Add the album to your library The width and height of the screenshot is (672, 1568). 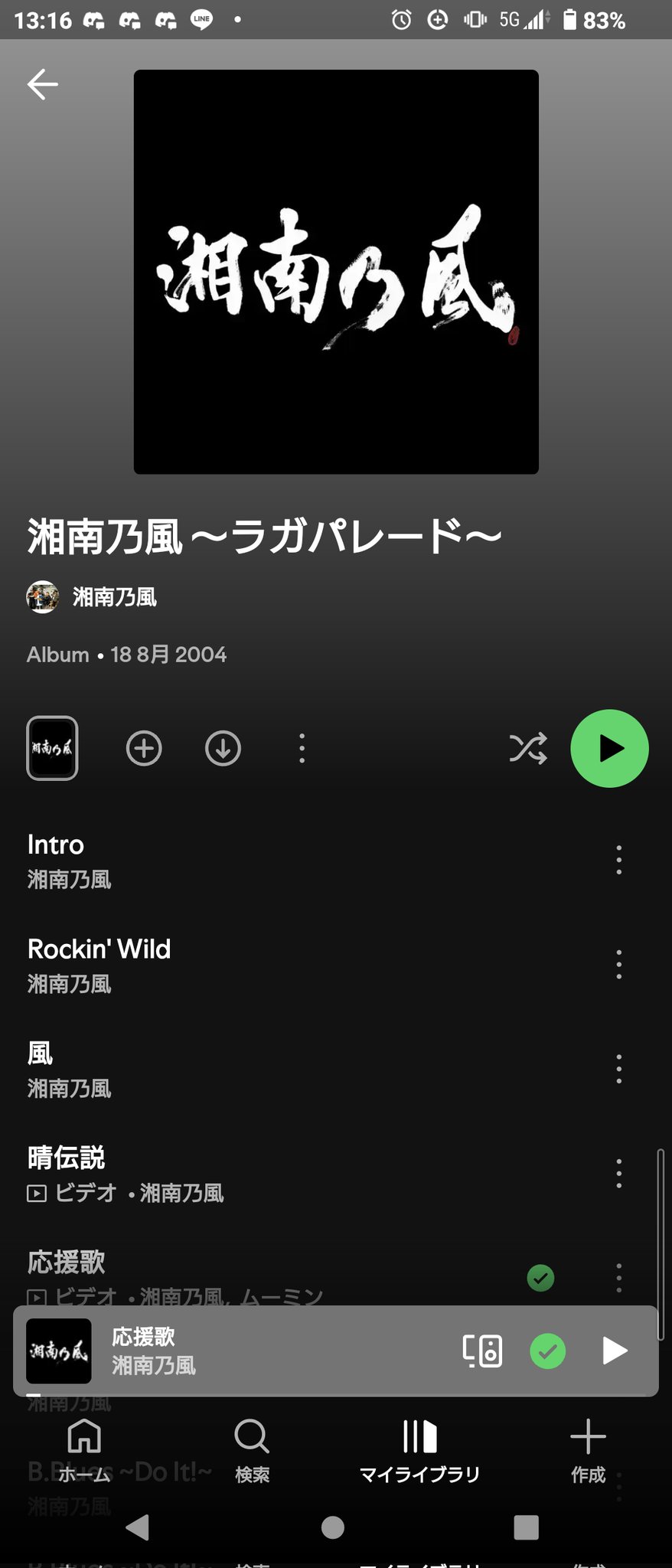click(x=144, y=748)
